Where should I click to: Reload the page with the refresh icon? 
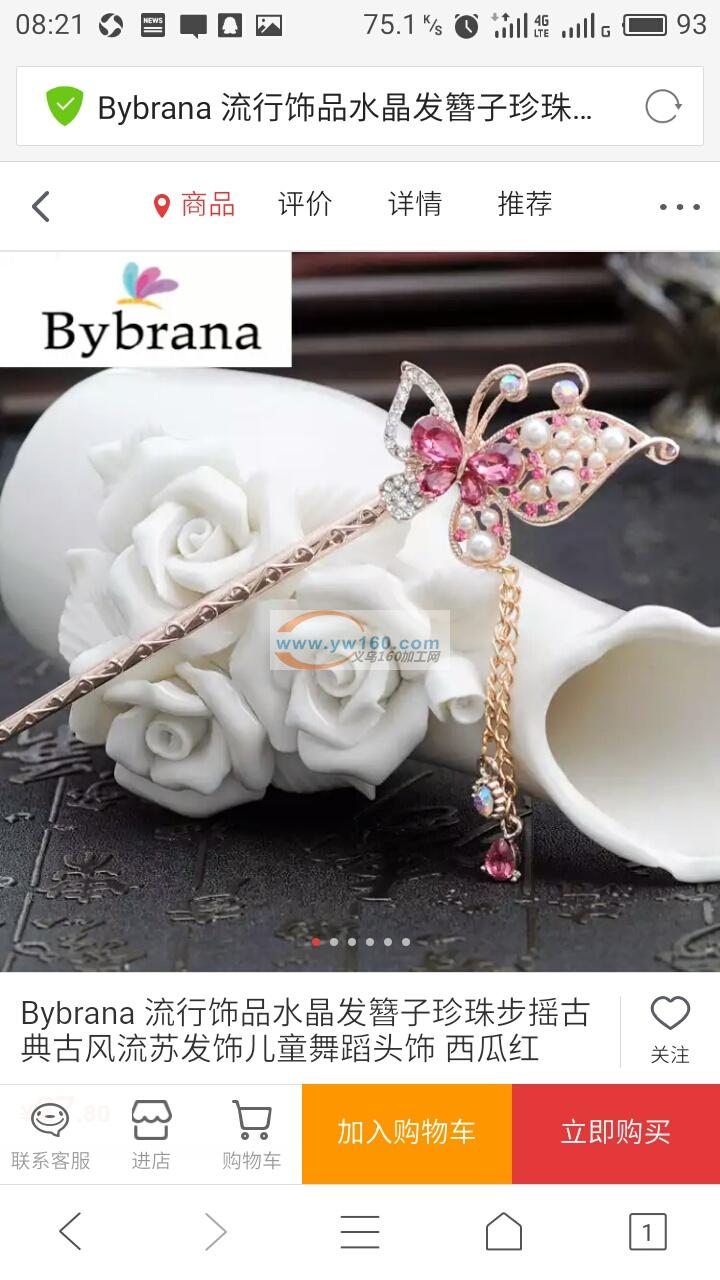click(662, 106)
